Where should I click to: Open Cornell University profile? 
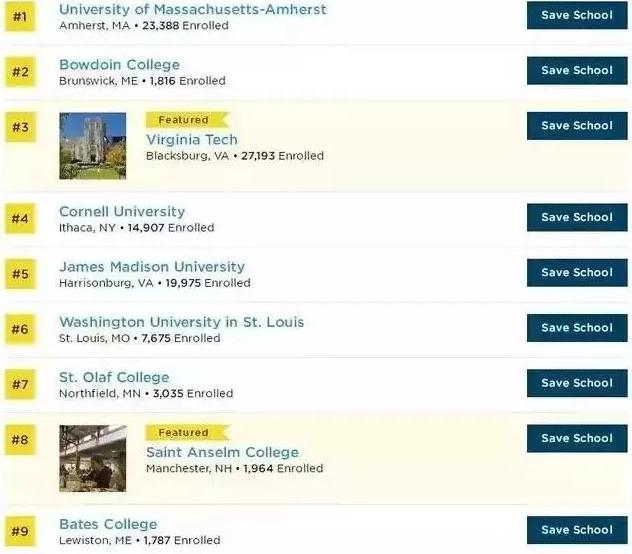coord(122,211)
